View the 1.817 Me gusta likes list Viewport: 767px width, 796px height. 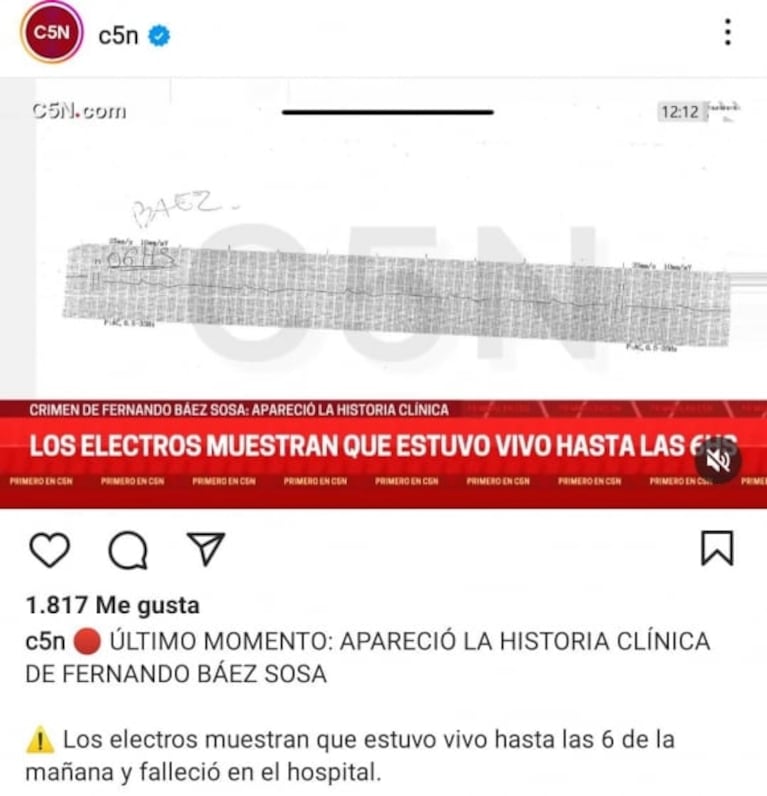[x=112, y=605]
